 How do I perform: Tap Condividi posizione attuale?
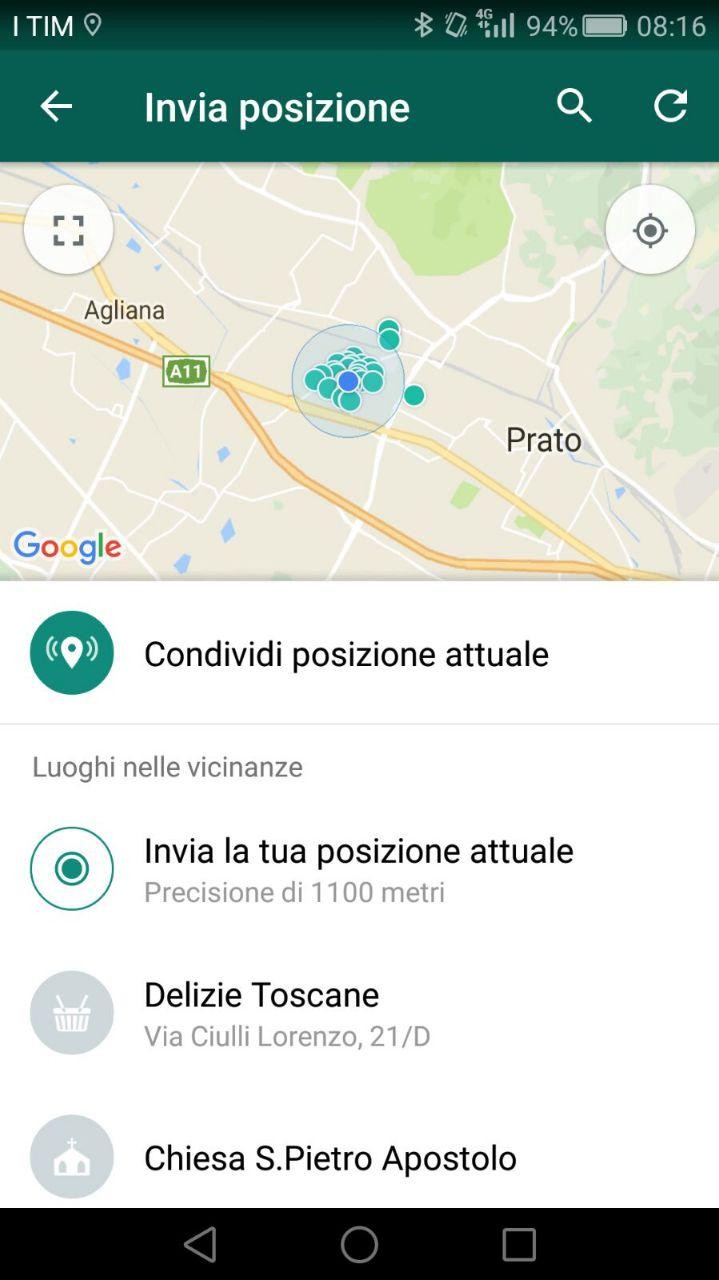pos(346,653)
